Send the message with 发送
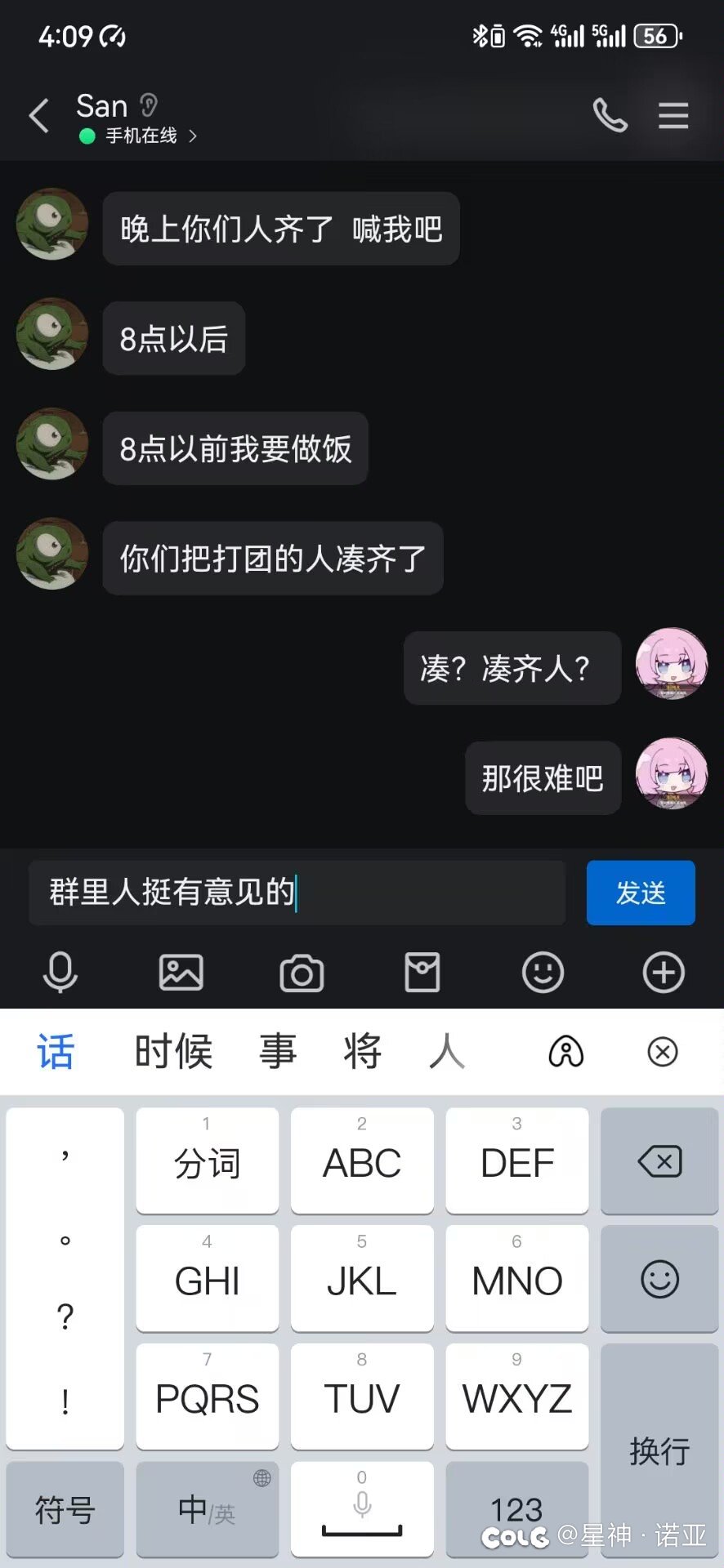This screenshot has height=1568, width=724. coord(641,893)
